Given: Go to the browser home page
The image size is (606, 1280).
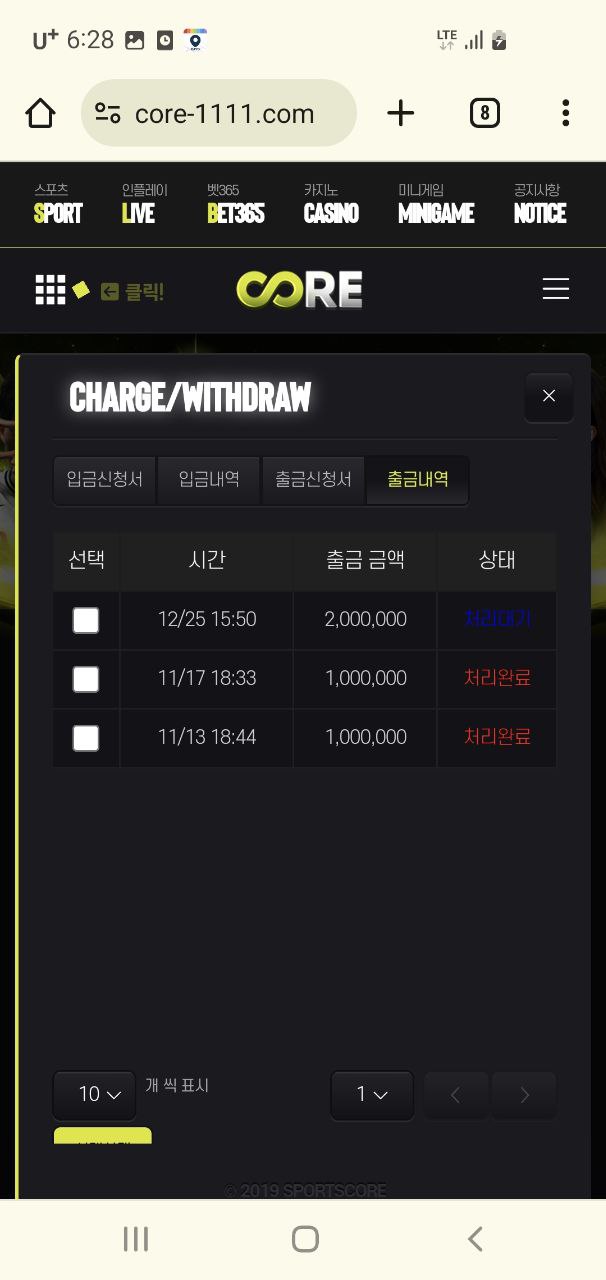Looking at the screenshot, I should point(41,113).
